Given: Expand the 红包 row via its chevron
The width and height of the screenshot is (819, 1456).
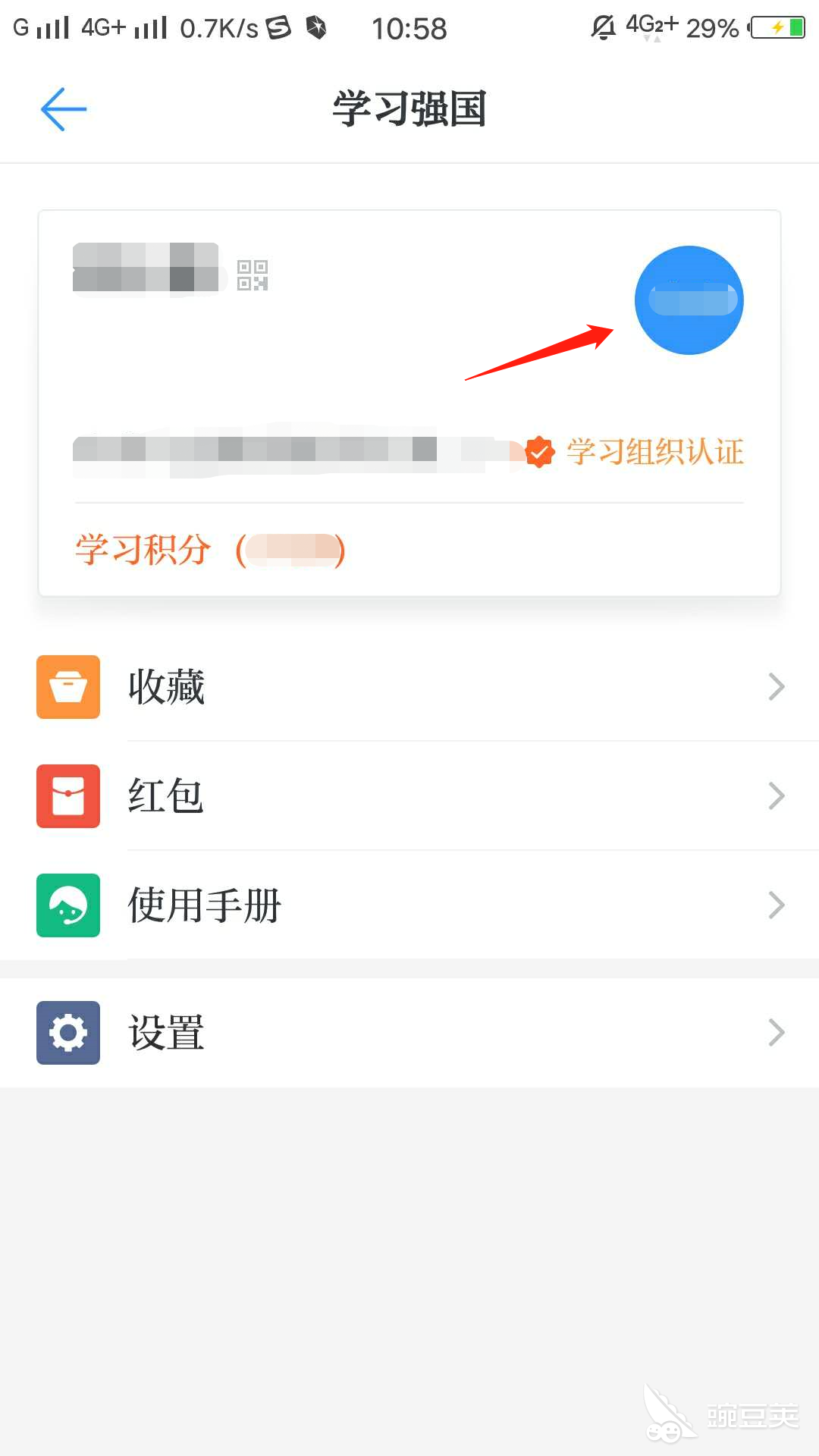Looking at the screenshot, I should click(x=775, y=795).
